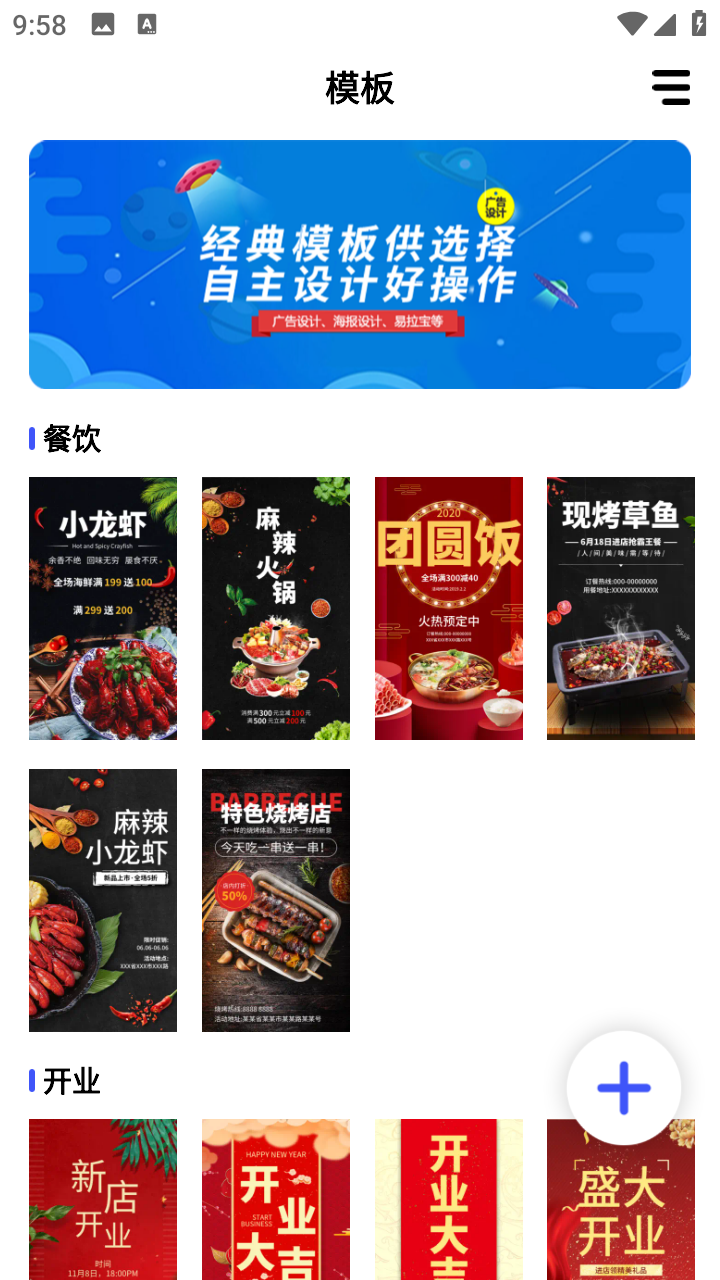
Task: Tap the blue 经典模板供选择 banner
Action: (360, 264)
